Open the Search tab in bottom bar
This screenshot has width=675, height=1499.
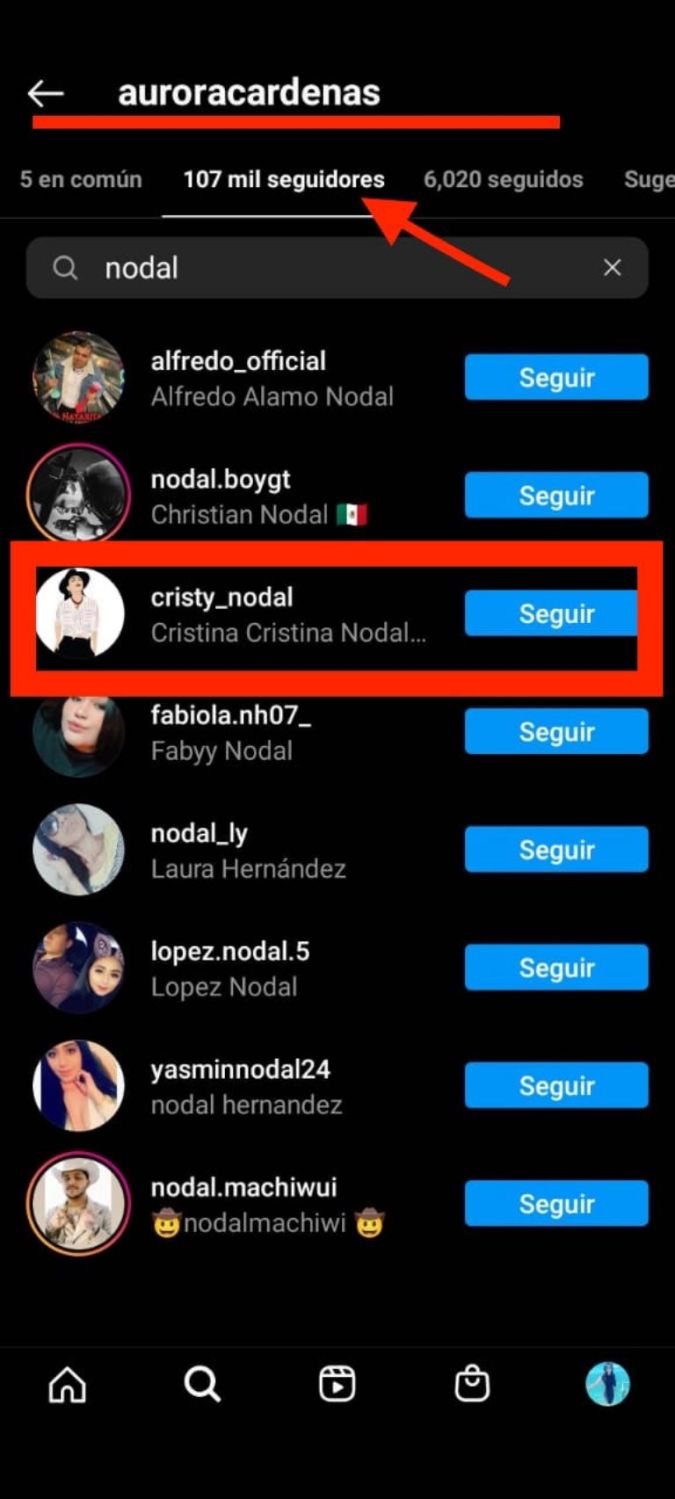tap(202, 1385)
